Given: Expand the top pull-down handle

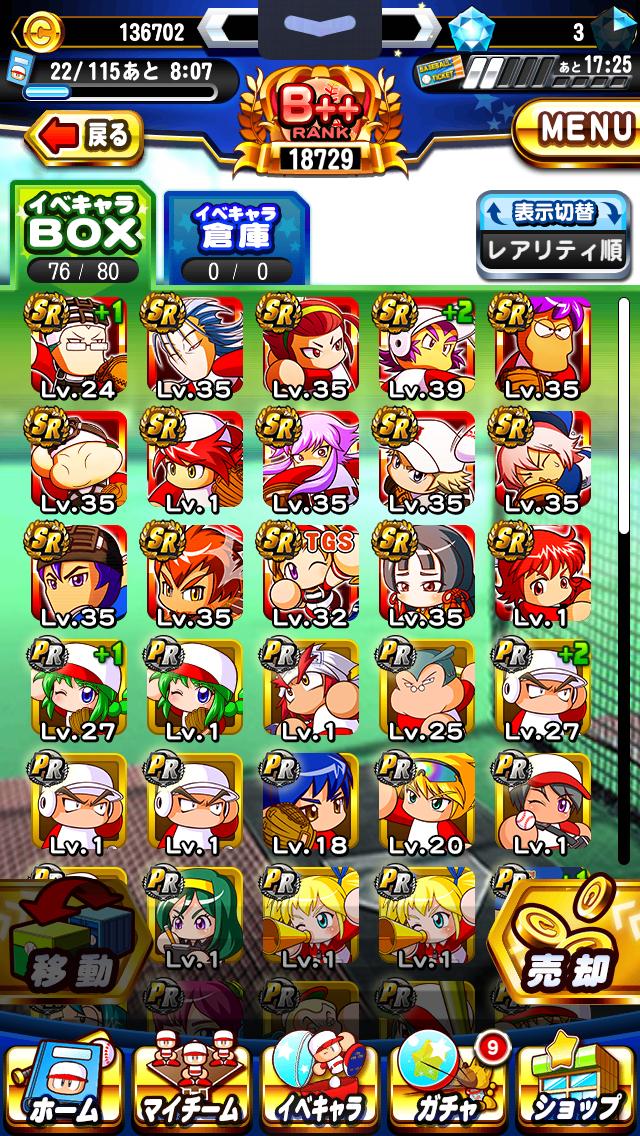Looking at the screenshot, I should click(320, 28).
